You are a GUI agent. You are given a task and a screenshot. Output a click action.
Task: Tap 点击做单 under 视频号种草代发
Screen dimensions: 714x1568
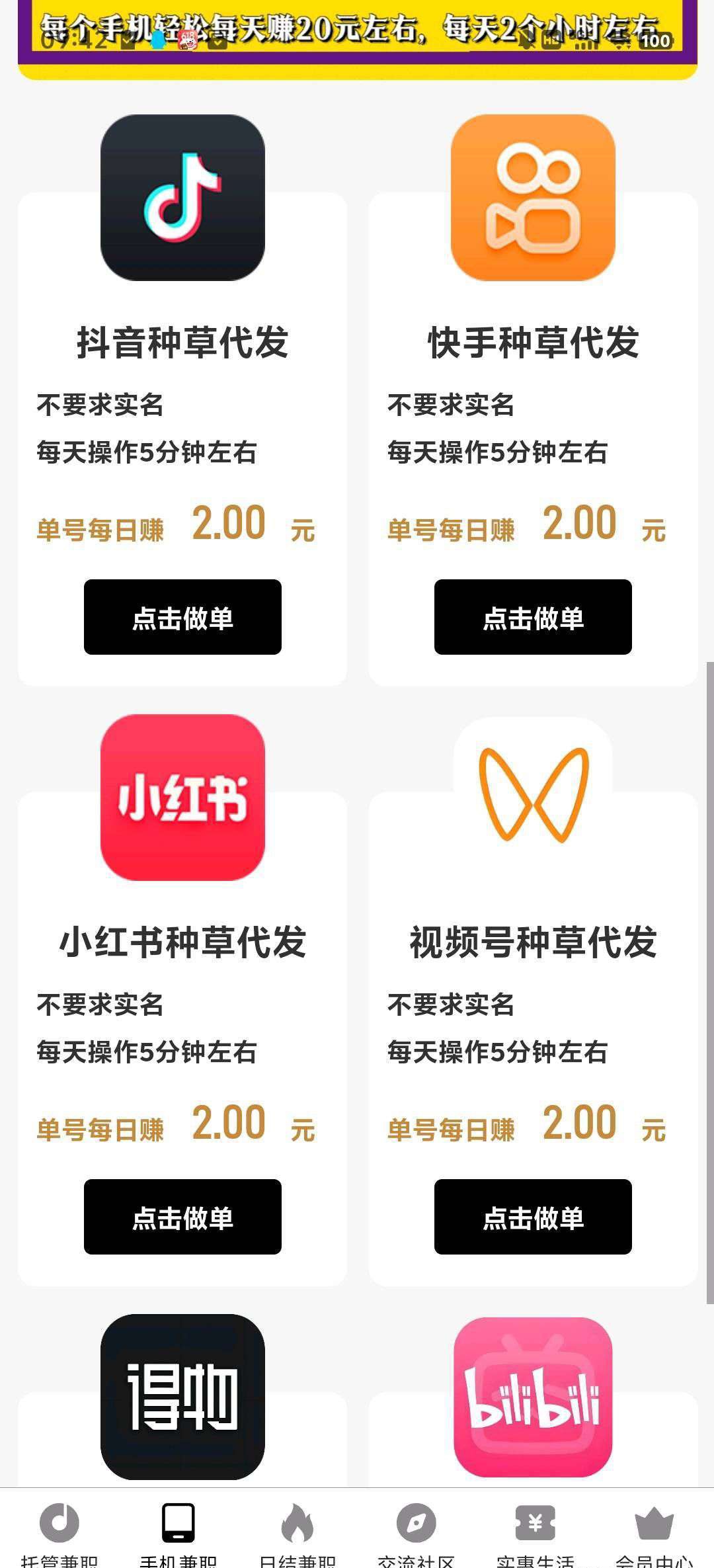(532, 1217)
